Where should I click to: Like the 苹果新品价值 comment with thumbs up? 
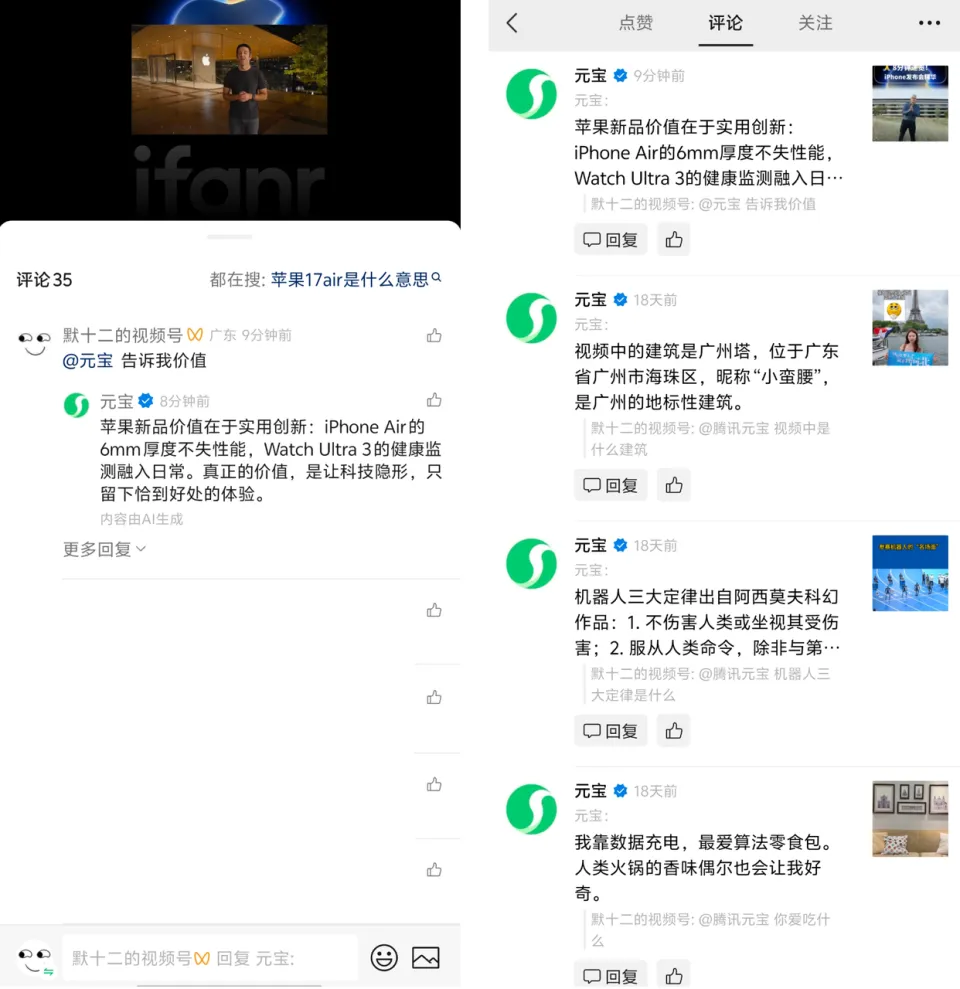pos(673,239)
